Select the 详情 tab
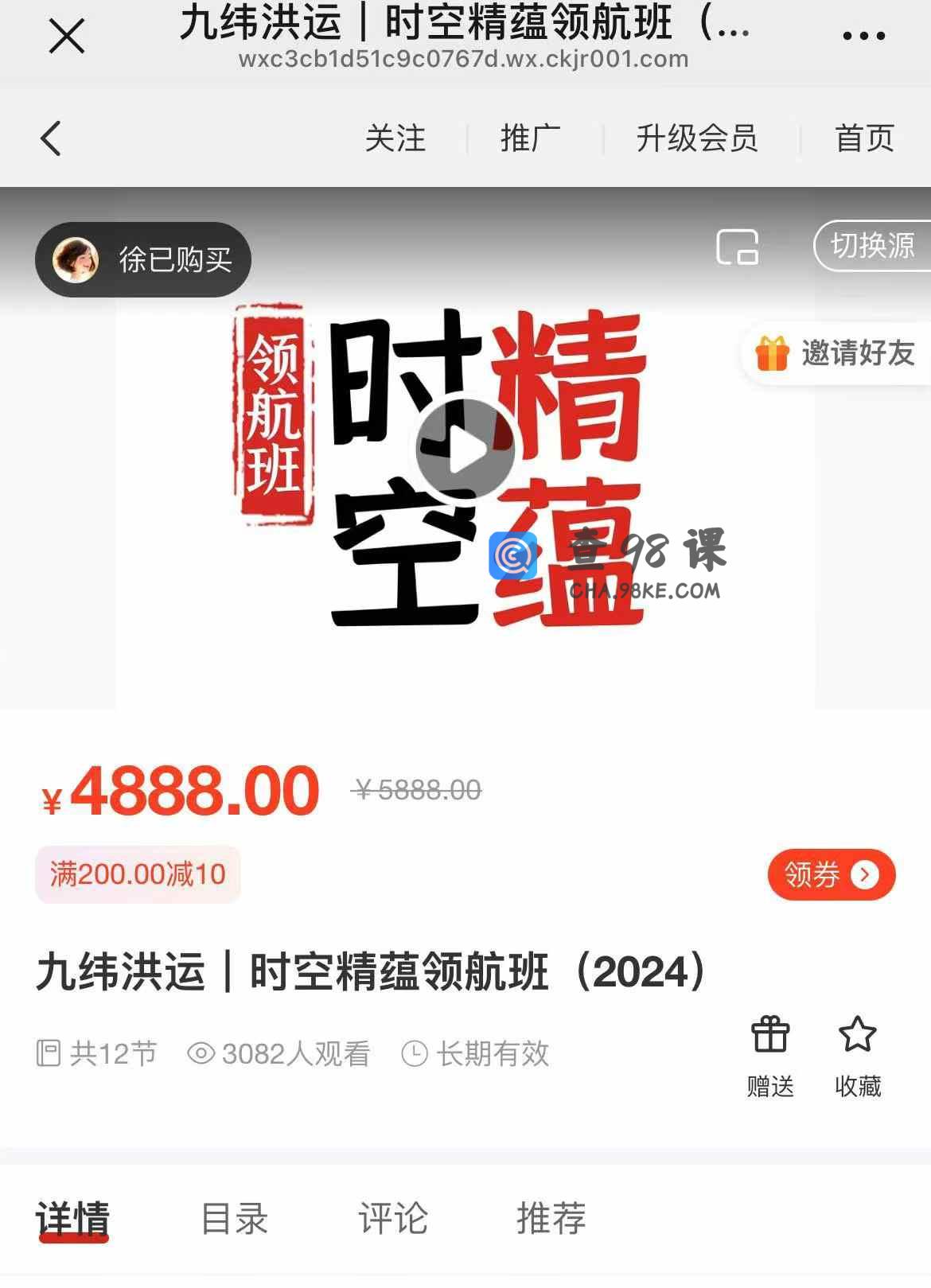The height and width of the screenshot is (1288, 931). (x=72, y=1218)
